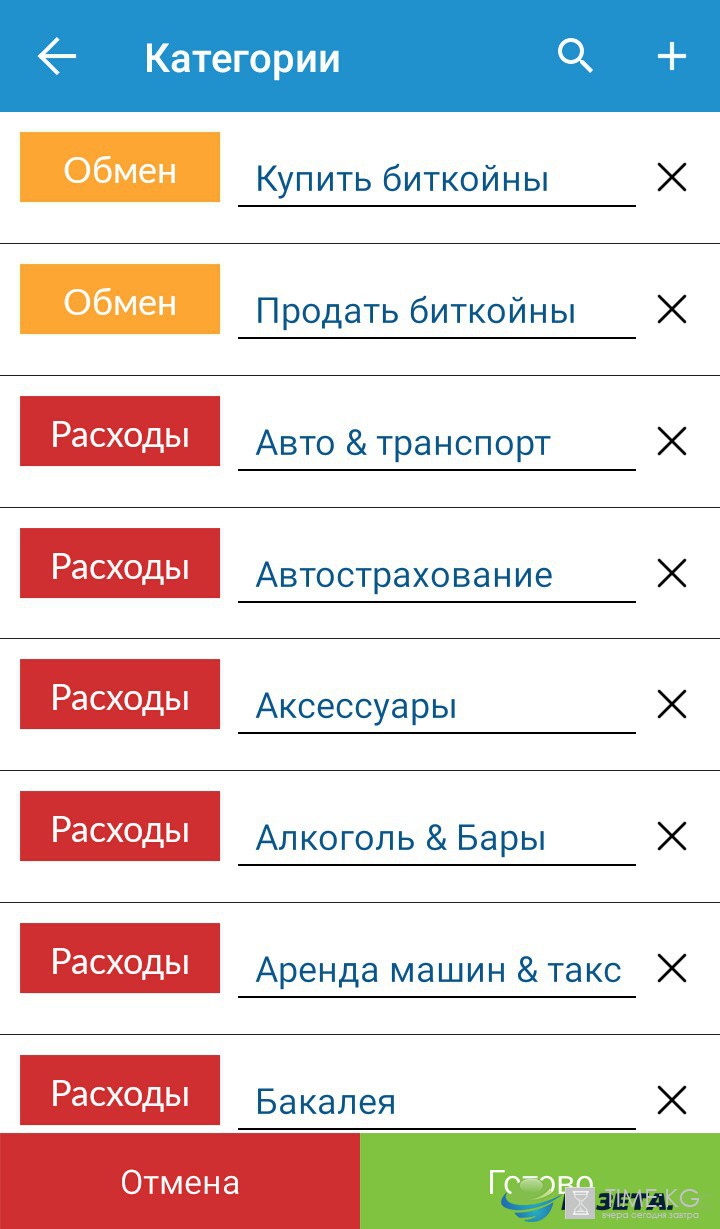
Task: Cancel changes with Отмена
Action: pyautogui.click(x=180, y=1181)
